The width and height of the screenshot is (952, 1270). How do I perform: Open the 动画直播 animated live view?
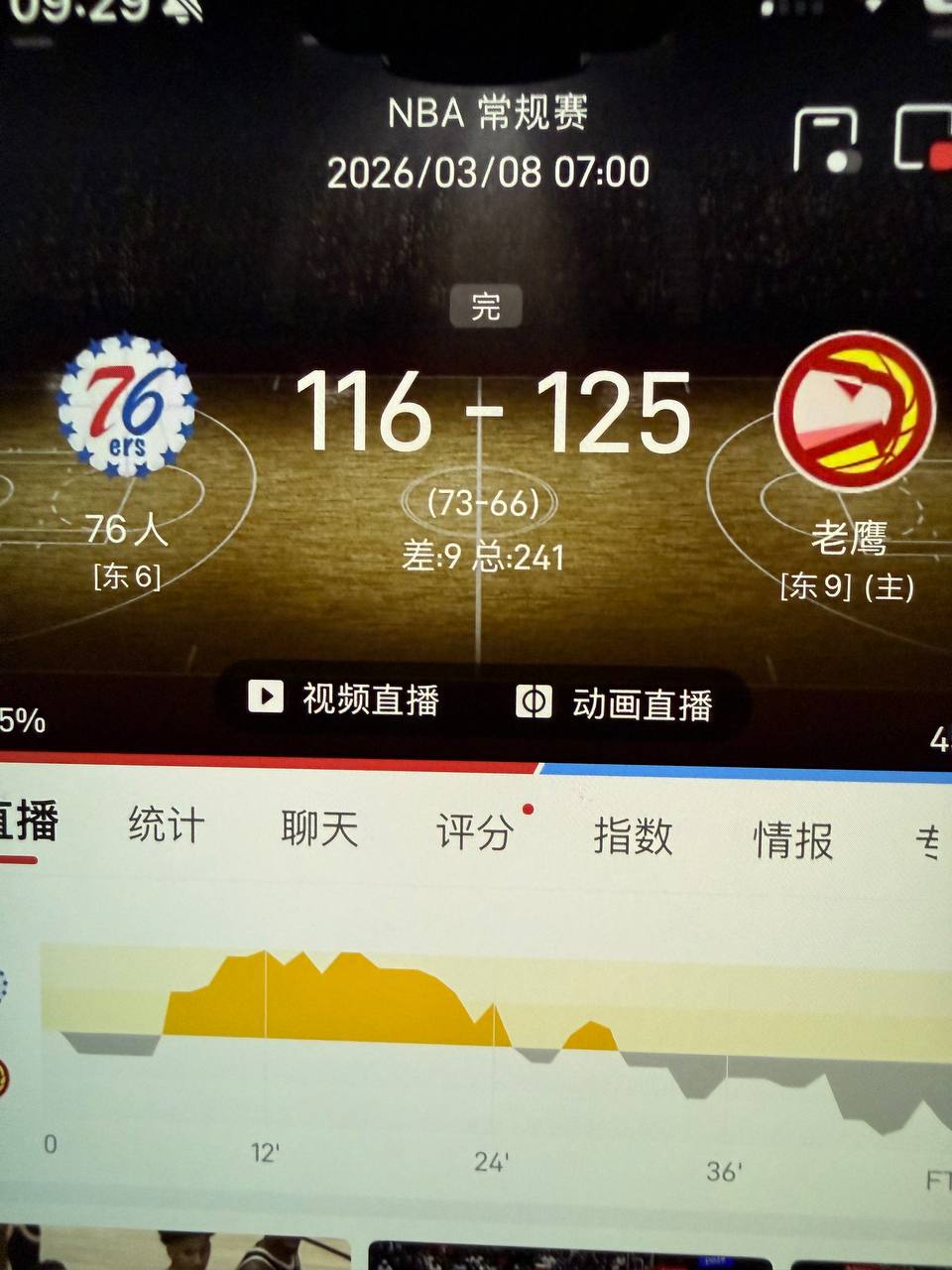click(615, 704)
